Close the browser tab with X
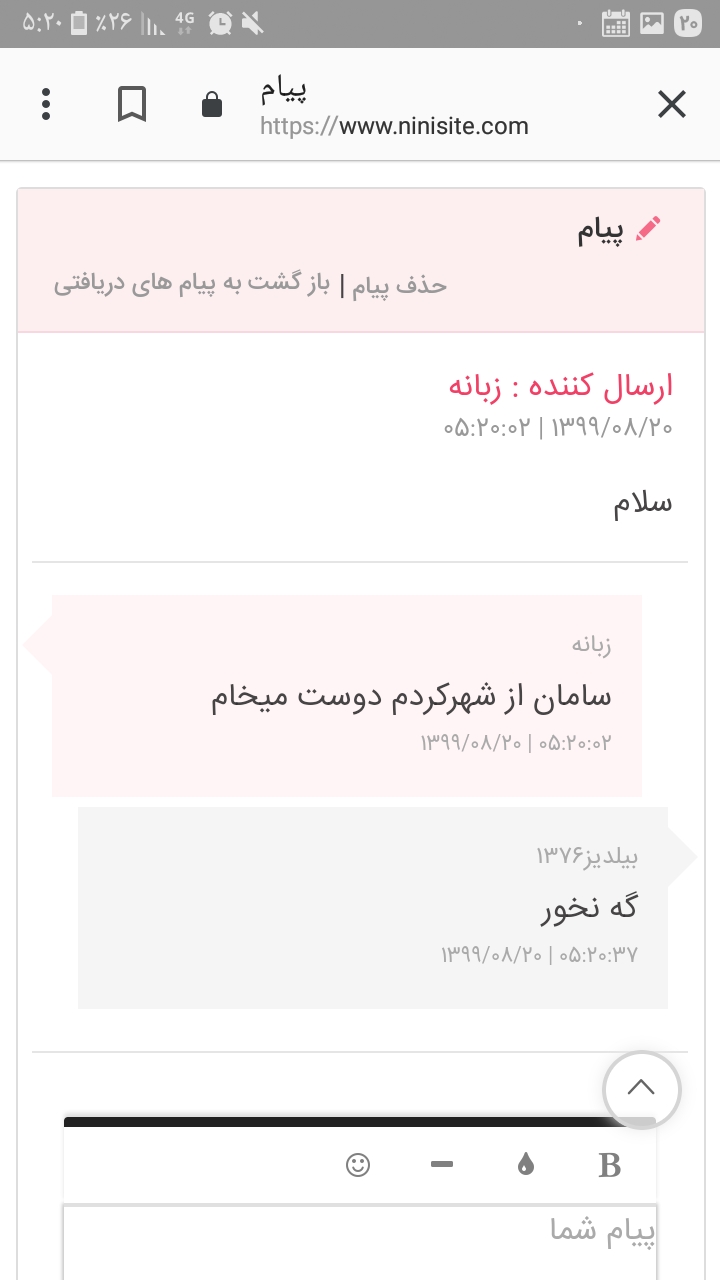Screen dimensions: 720x1280 pos(671,104)
